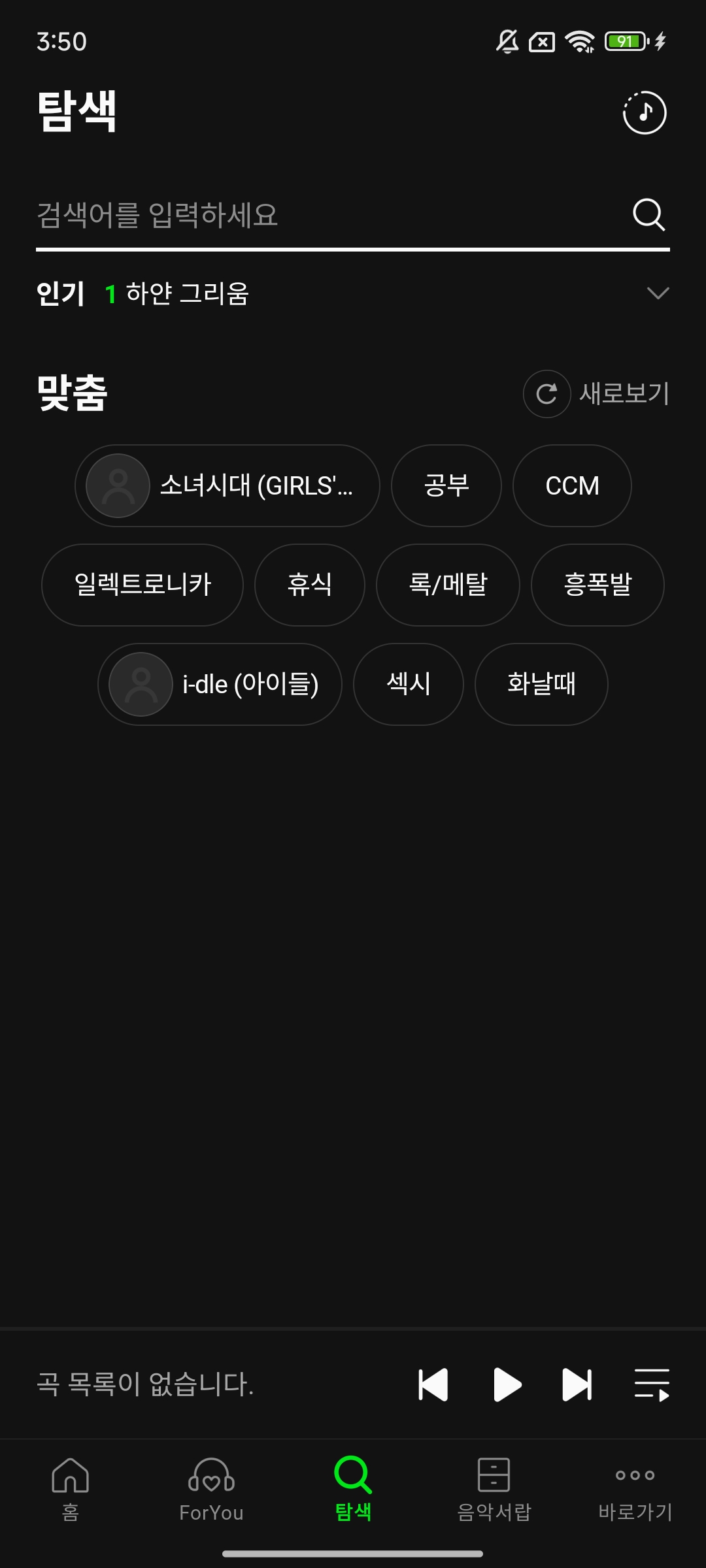Tap the magnifier search icon
The image size is (706, 1568).
(648, 215)
